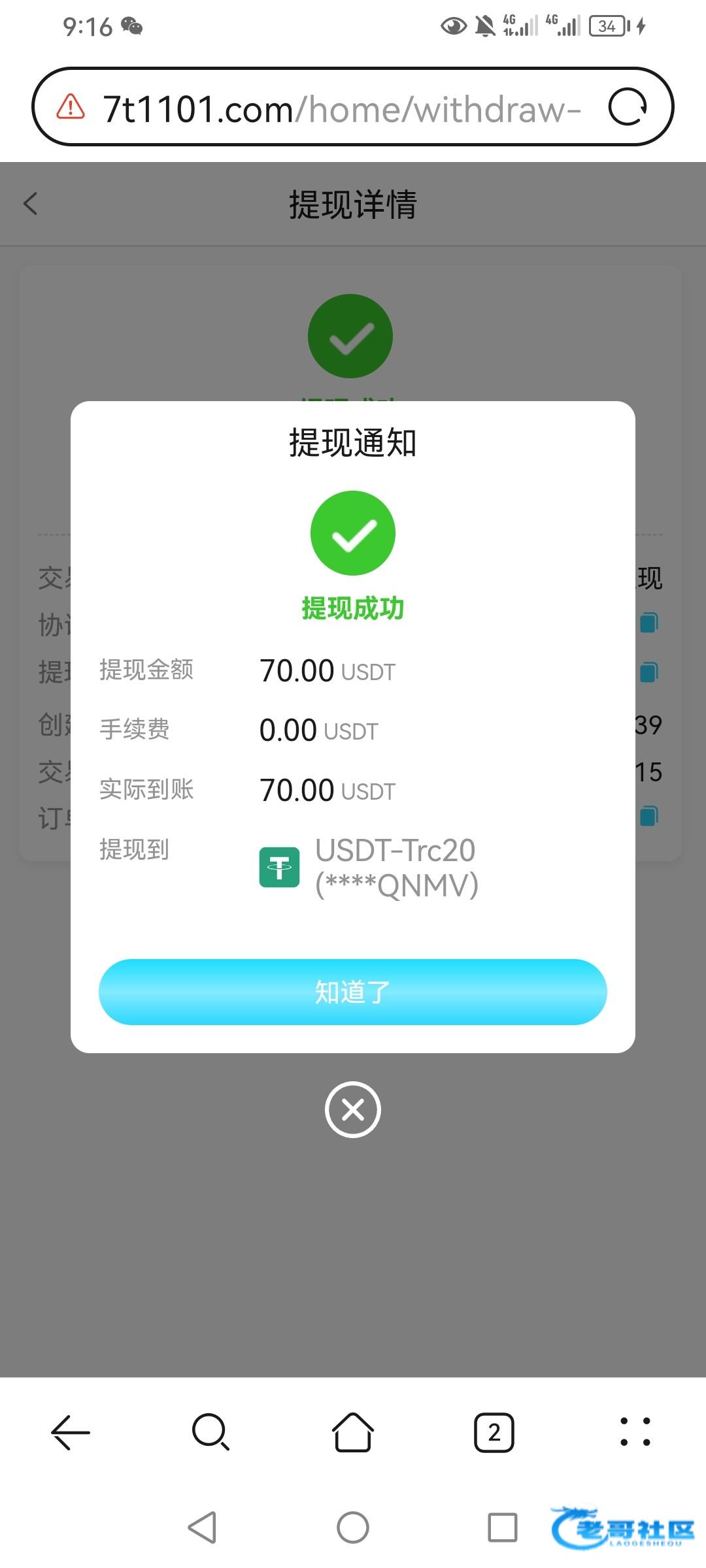Tap the 知道了 confirmation button
This screenshot has width=706, height=1568.
tap(352, 992)
